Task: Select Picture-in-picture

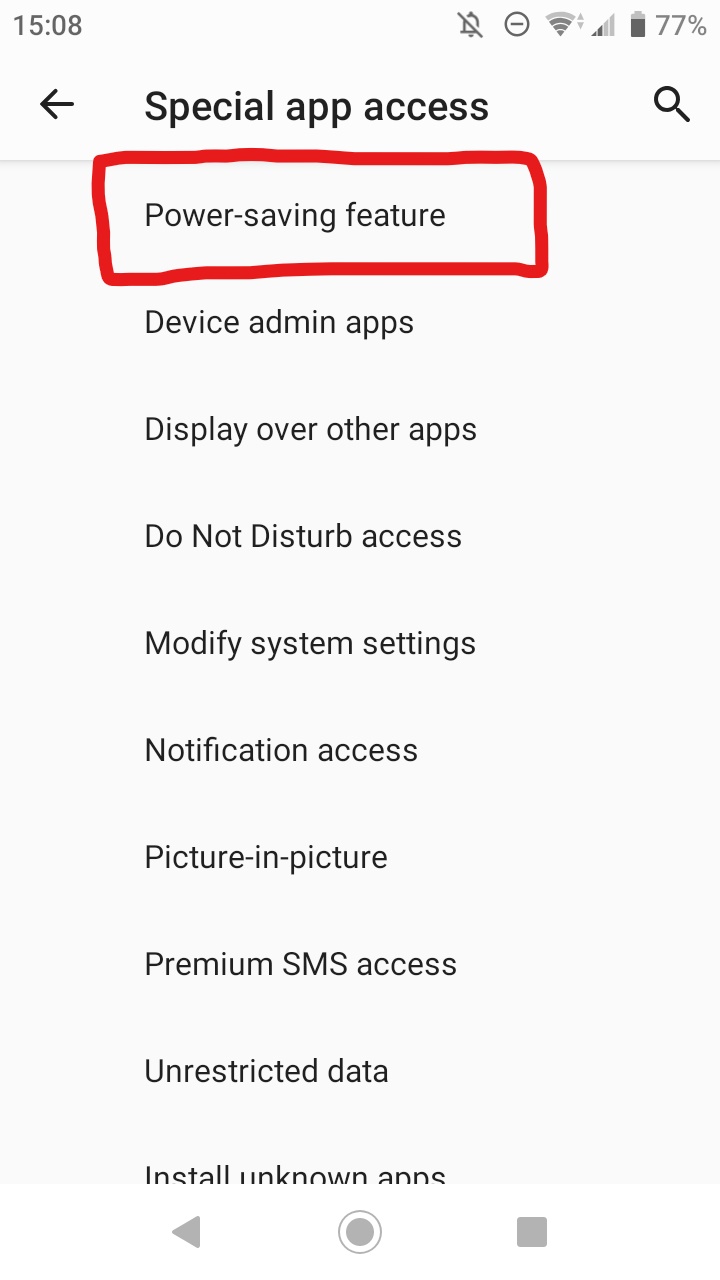Action: tap(266, 857)
